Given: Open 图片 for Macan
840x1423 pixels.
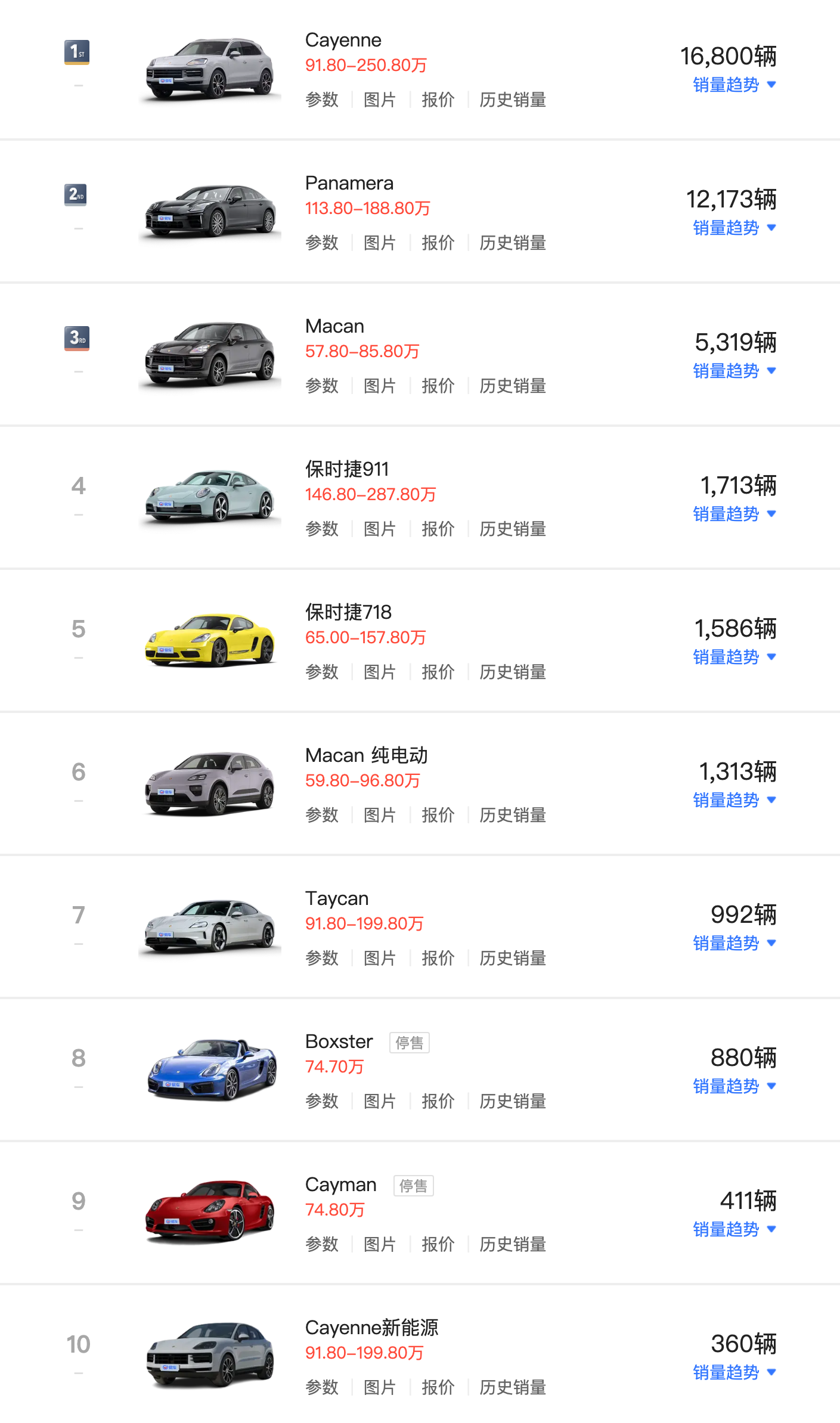Looking at the screenshot, I should tap(380, 386).
